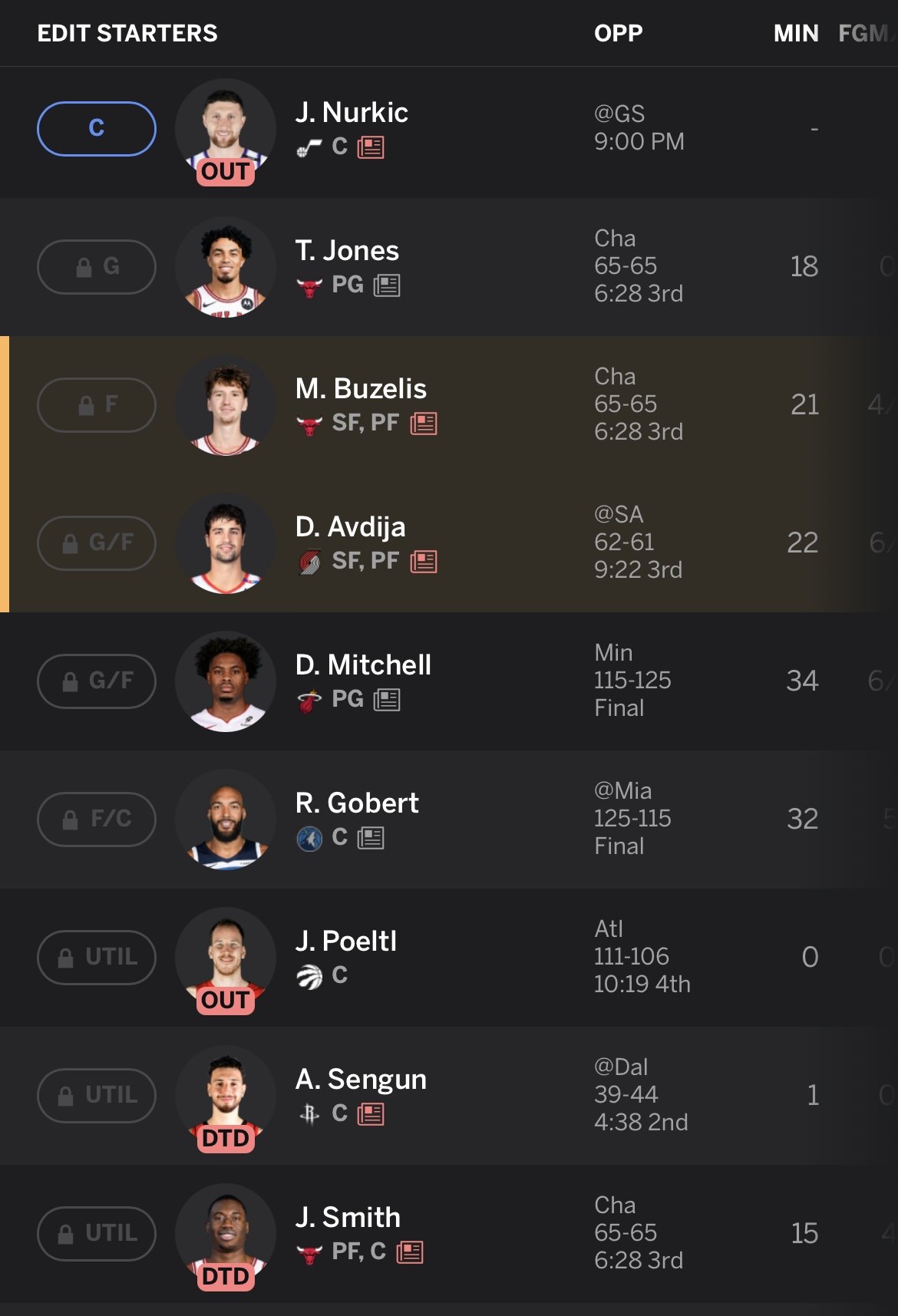Open D. Avdija's news icon
Screen dimensions: 898x1316
(x=424, y=562)
